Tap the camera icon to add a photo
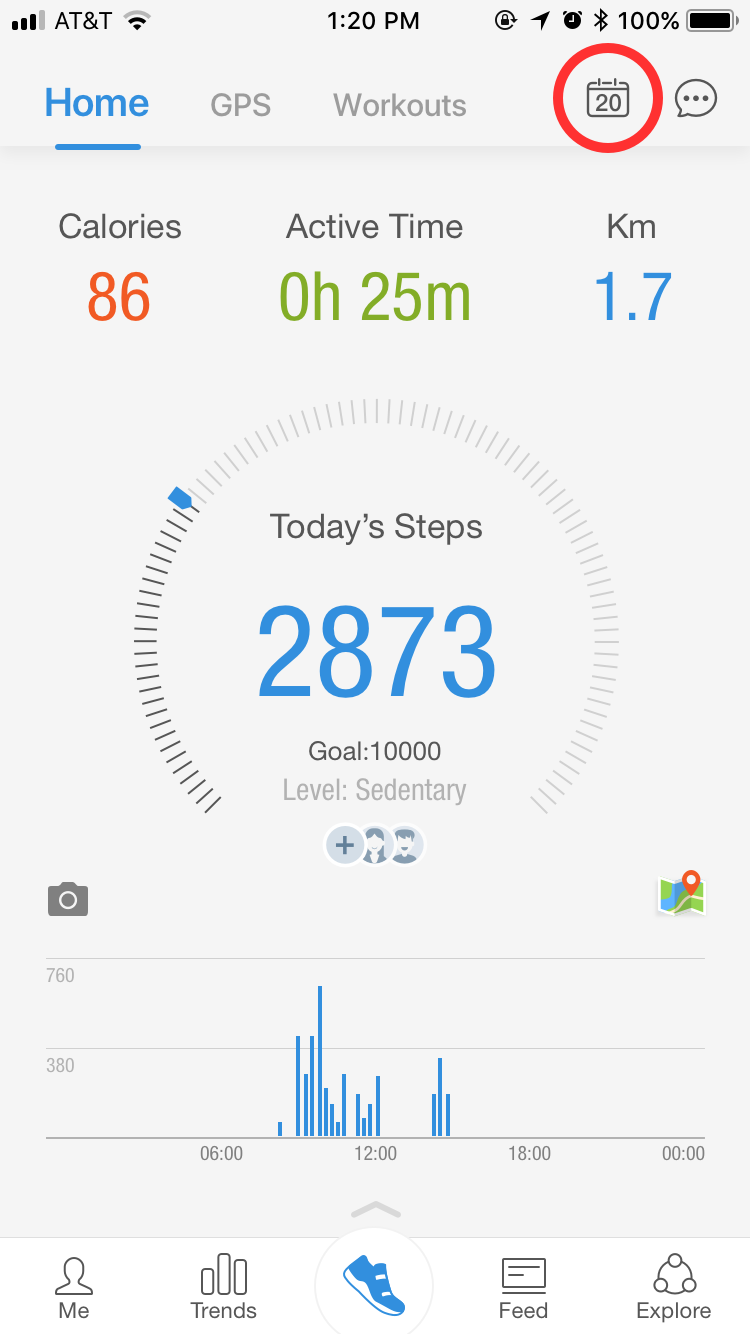This screenshot has height=1334, width=750. (67, 899)
